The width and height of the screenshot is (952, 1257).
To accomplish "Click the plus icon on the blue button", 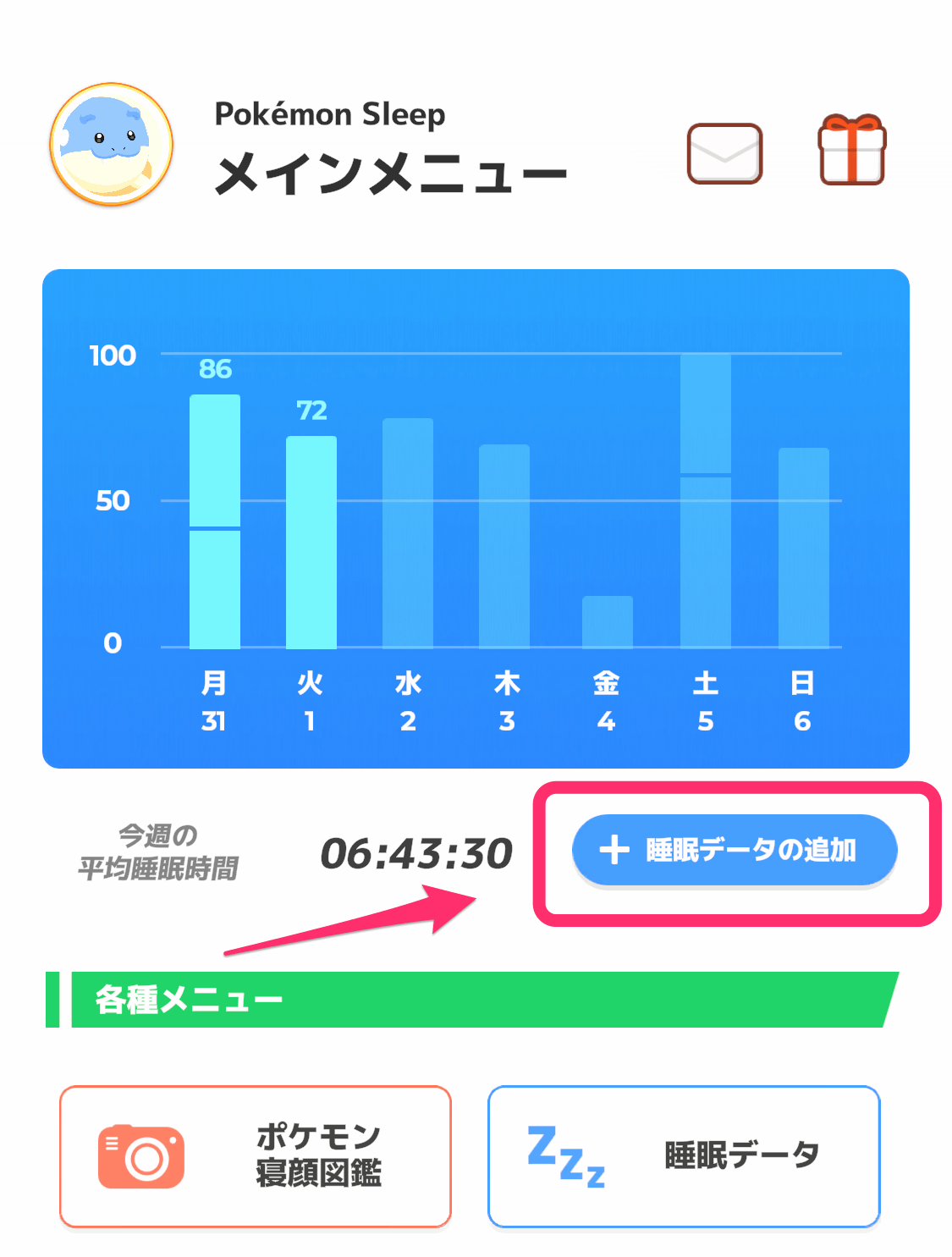I will [616, 851].
